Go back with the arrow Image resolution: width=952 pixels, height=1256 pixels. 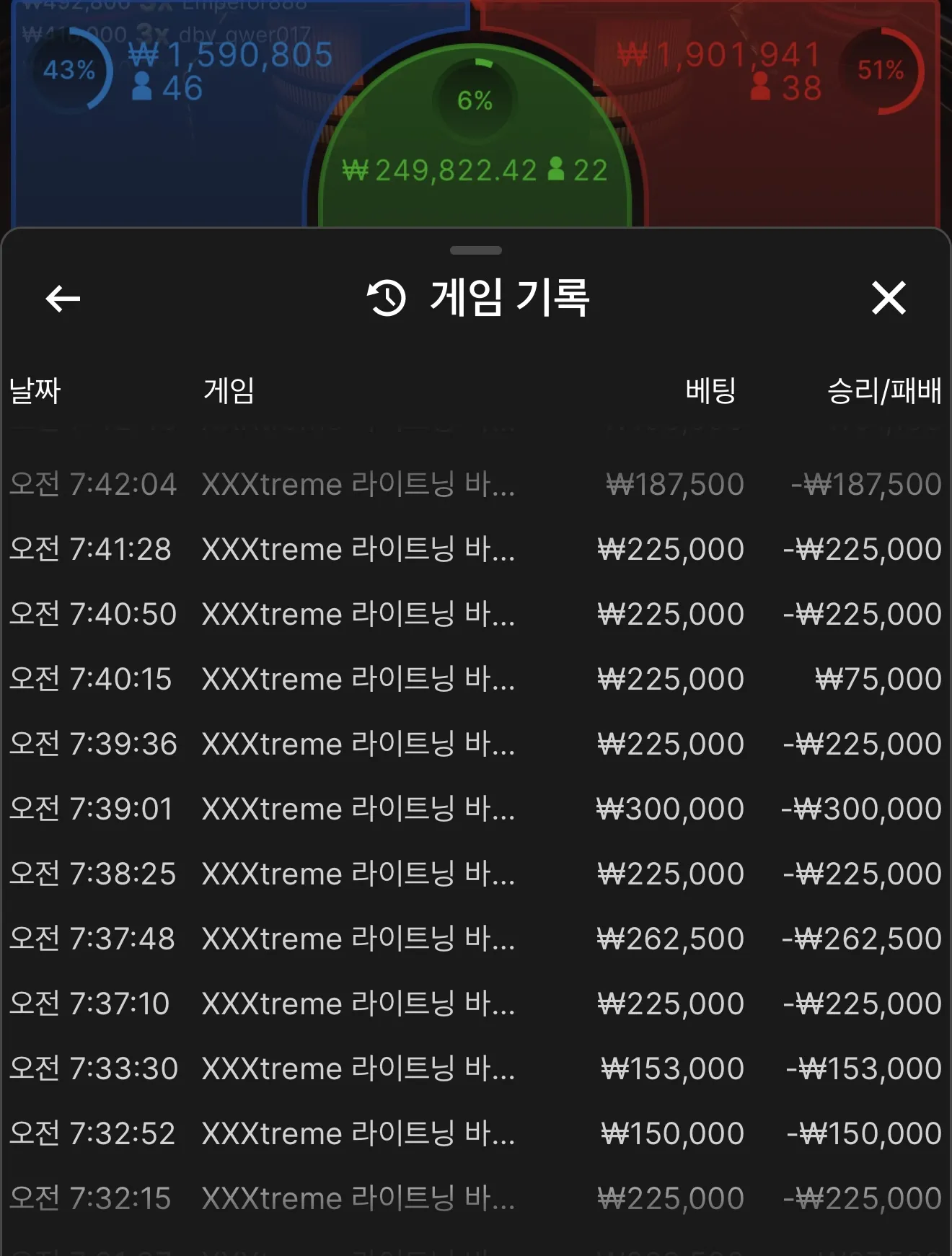[x=63, y=298]
